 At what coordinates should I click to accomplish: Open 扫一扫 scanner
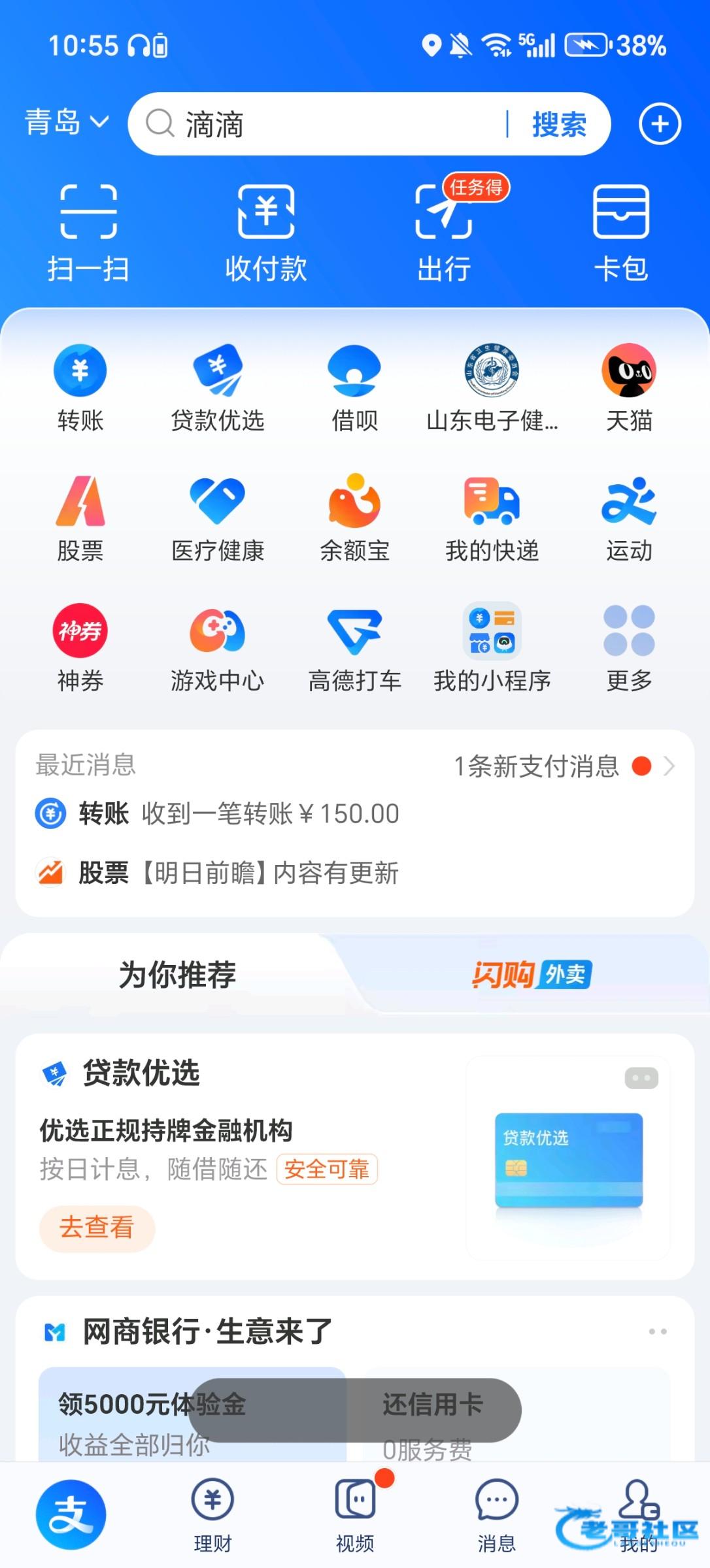click(x=88, y=233)
